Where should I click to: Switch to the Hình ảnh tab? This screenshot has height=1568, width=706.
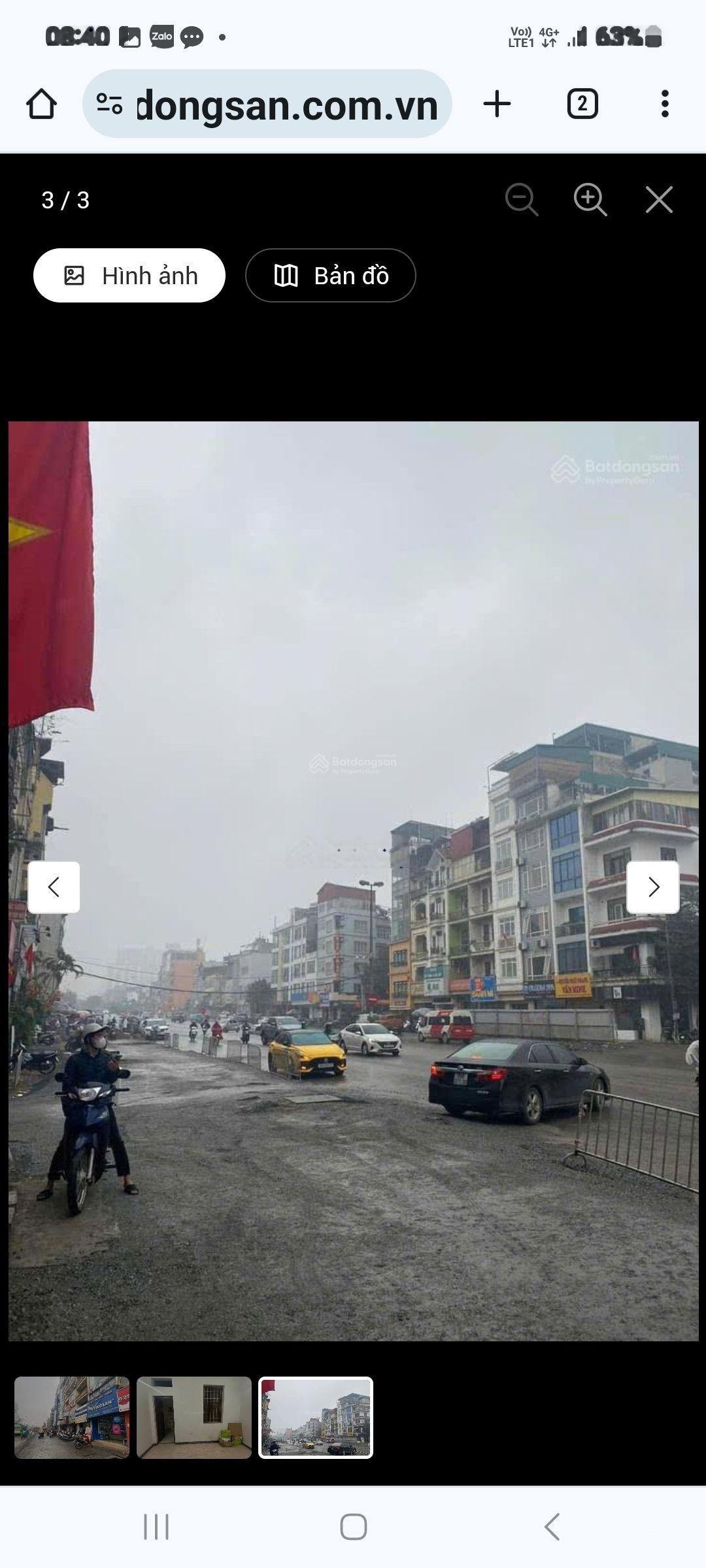tap(129, 275)
